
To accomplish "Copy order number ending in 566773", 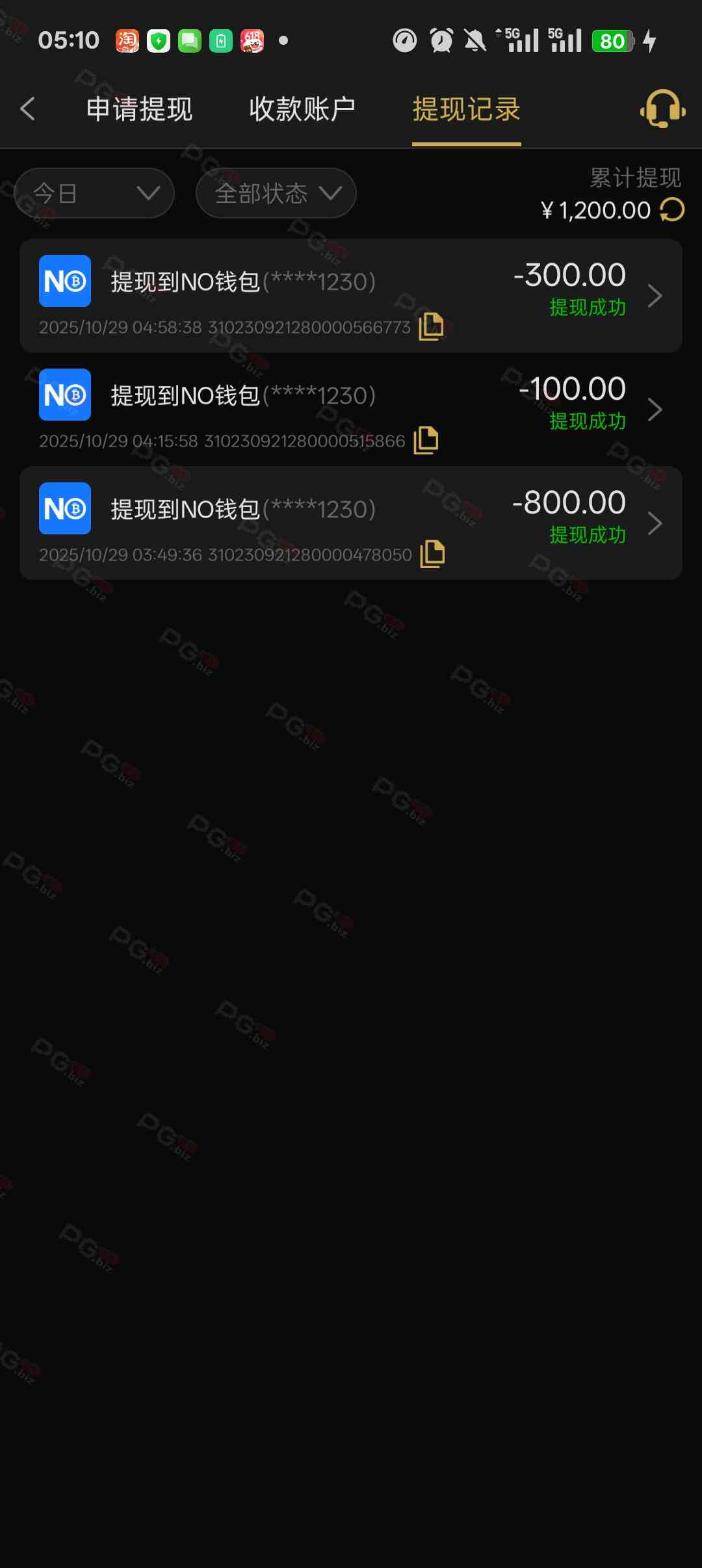I will pyautogui.click(x=431, y=326).
